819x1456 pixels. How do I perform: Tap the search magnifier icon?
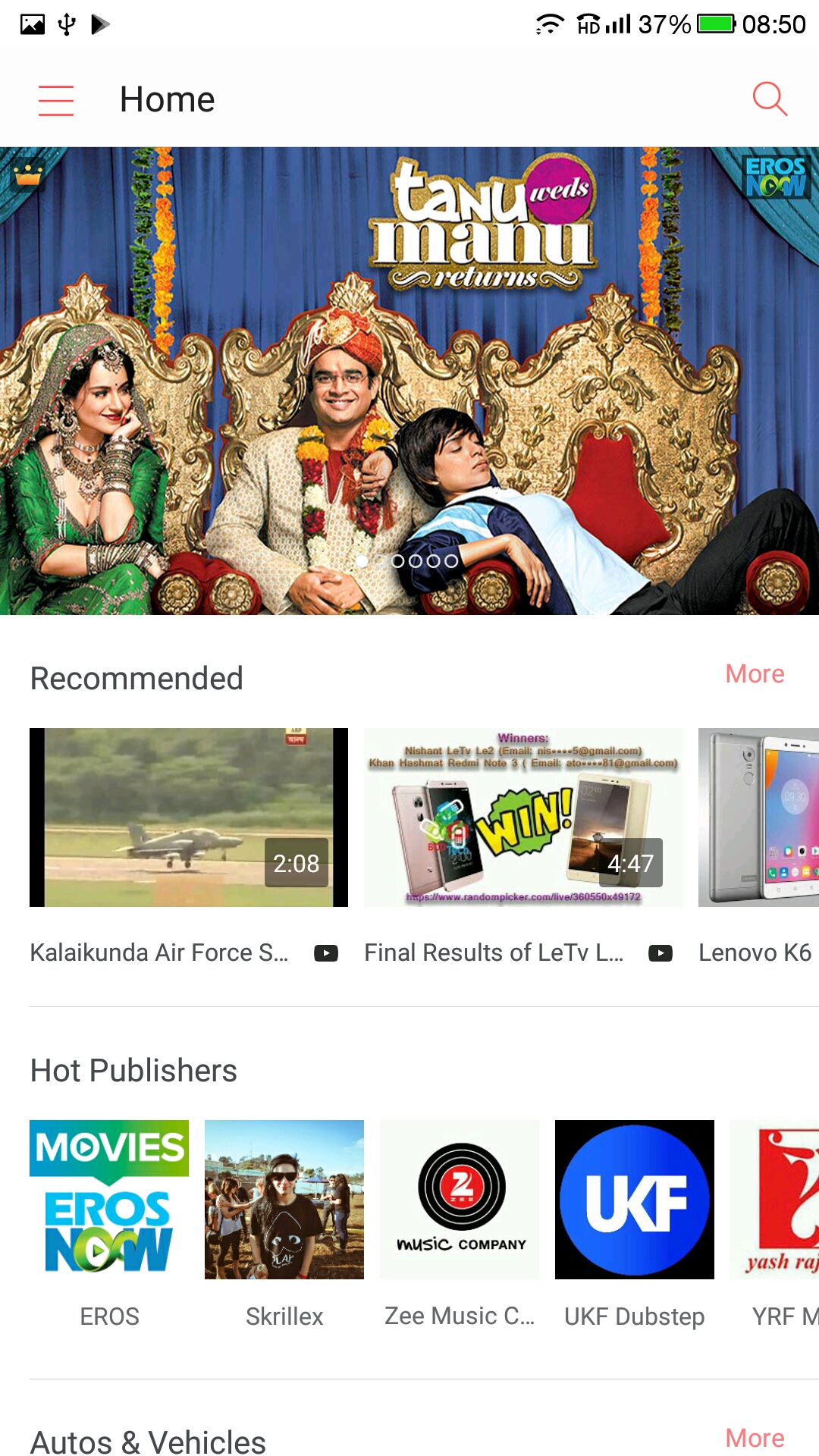(x=770, y=99)
